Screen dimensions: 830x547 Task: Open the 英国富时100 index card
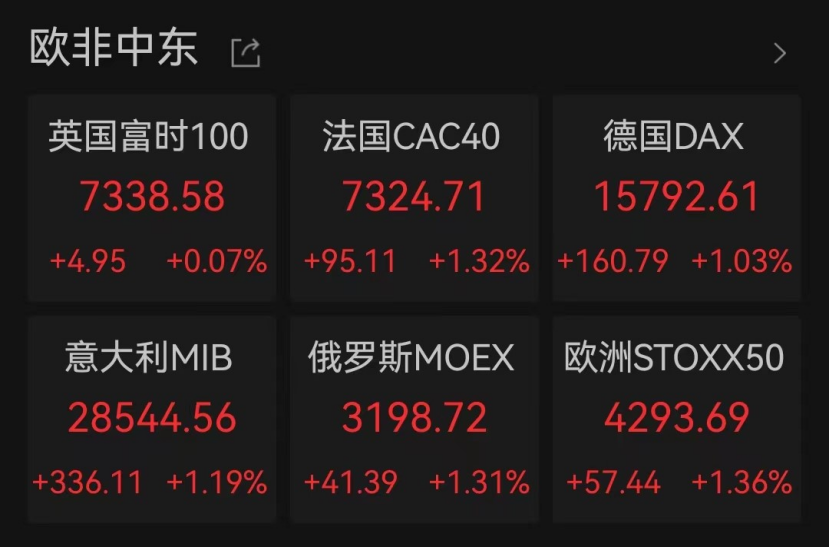pos(152,198)
